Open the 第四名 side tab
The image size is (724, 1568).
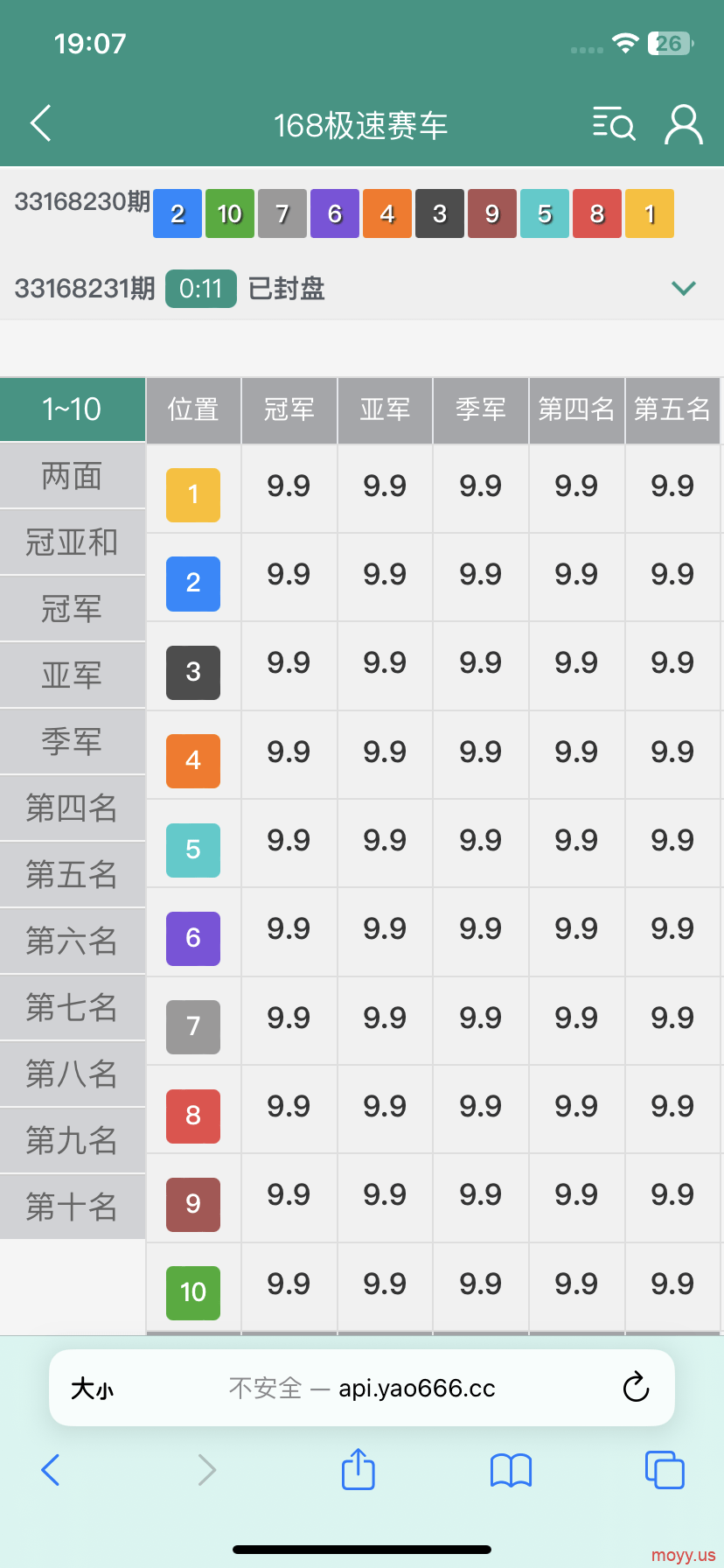pos(73,808)
